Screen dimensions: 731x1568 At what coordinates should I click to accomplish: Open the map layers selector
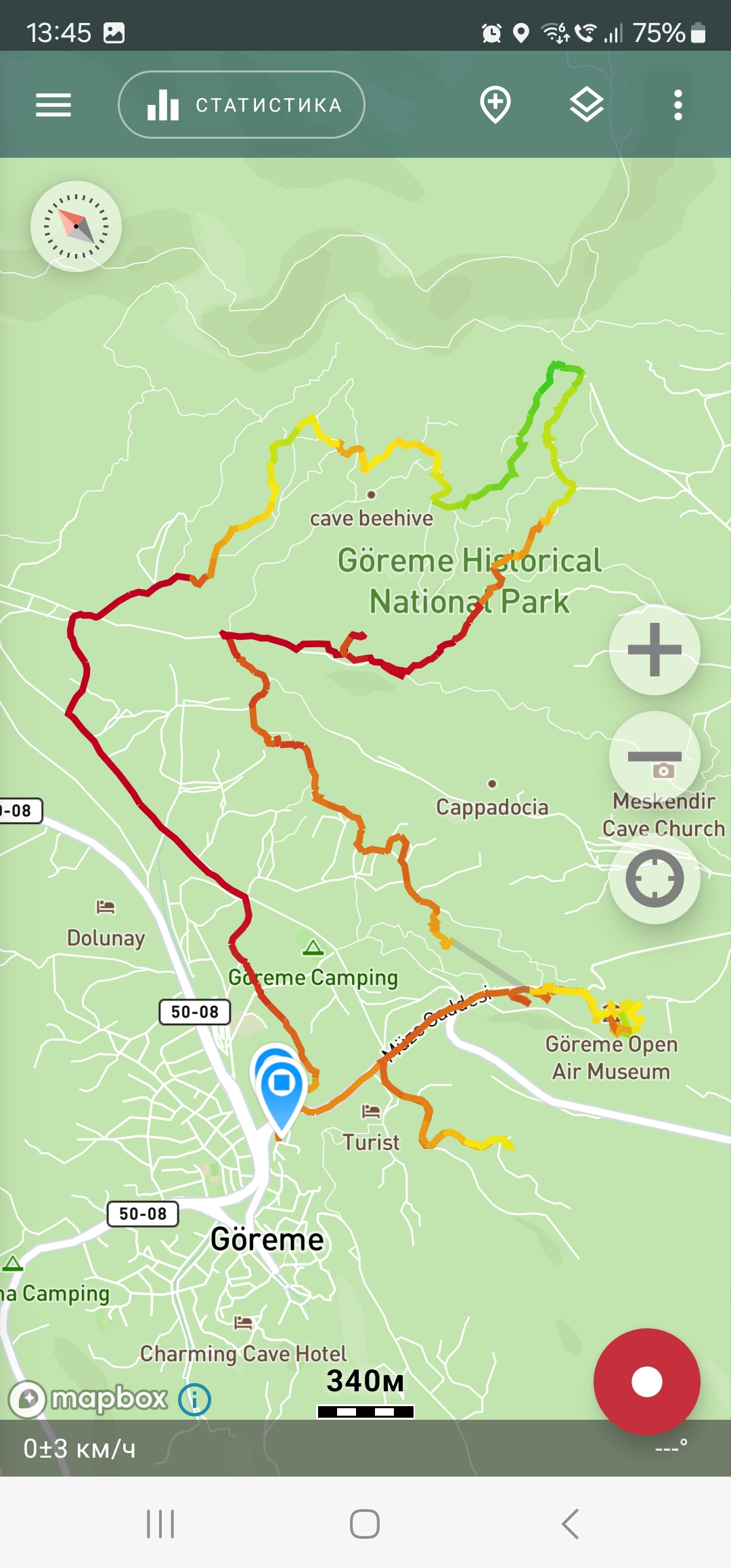tap(586, 105)
